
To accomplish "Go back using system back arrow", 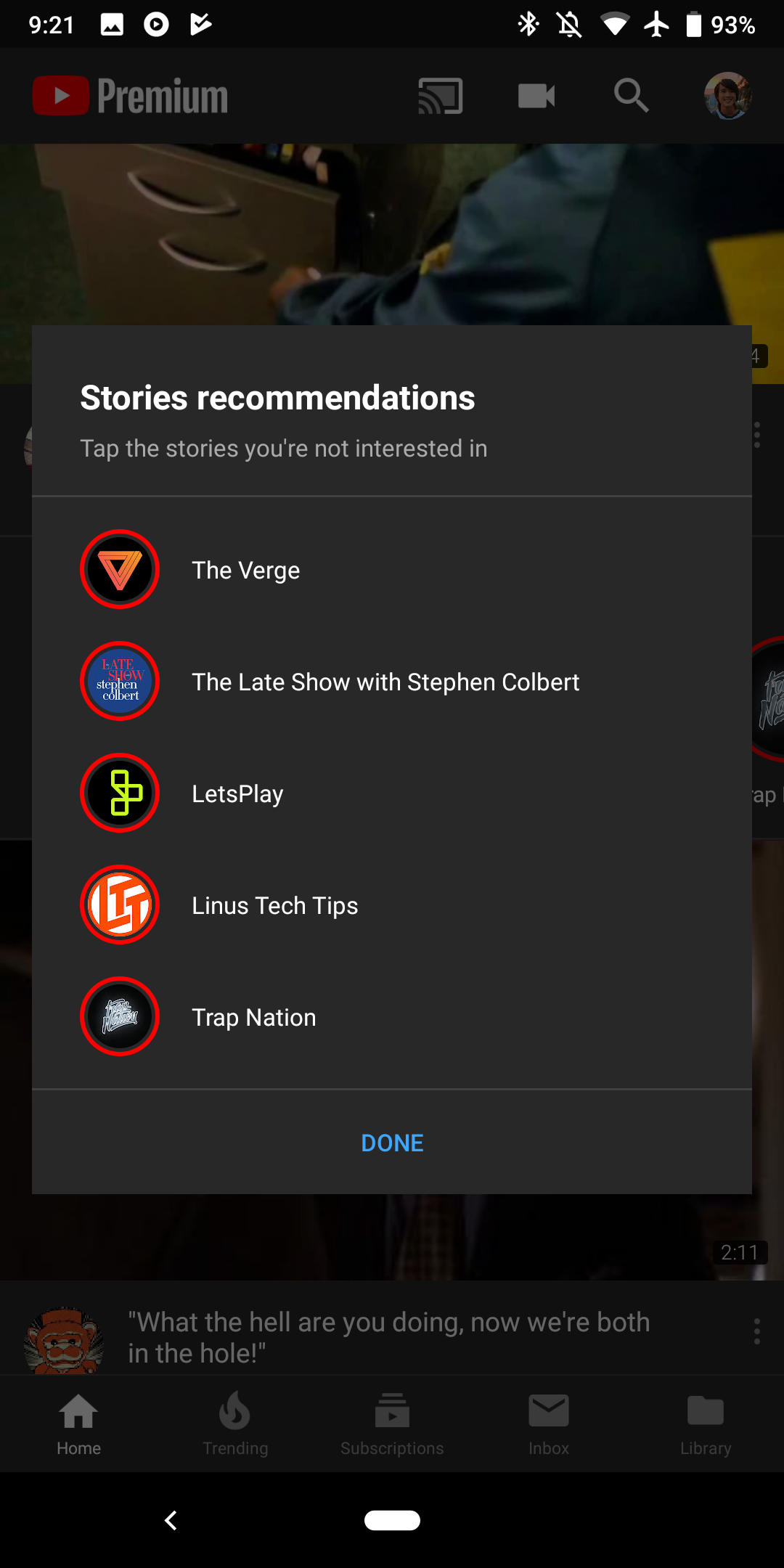I will (x=171, y=1520).
